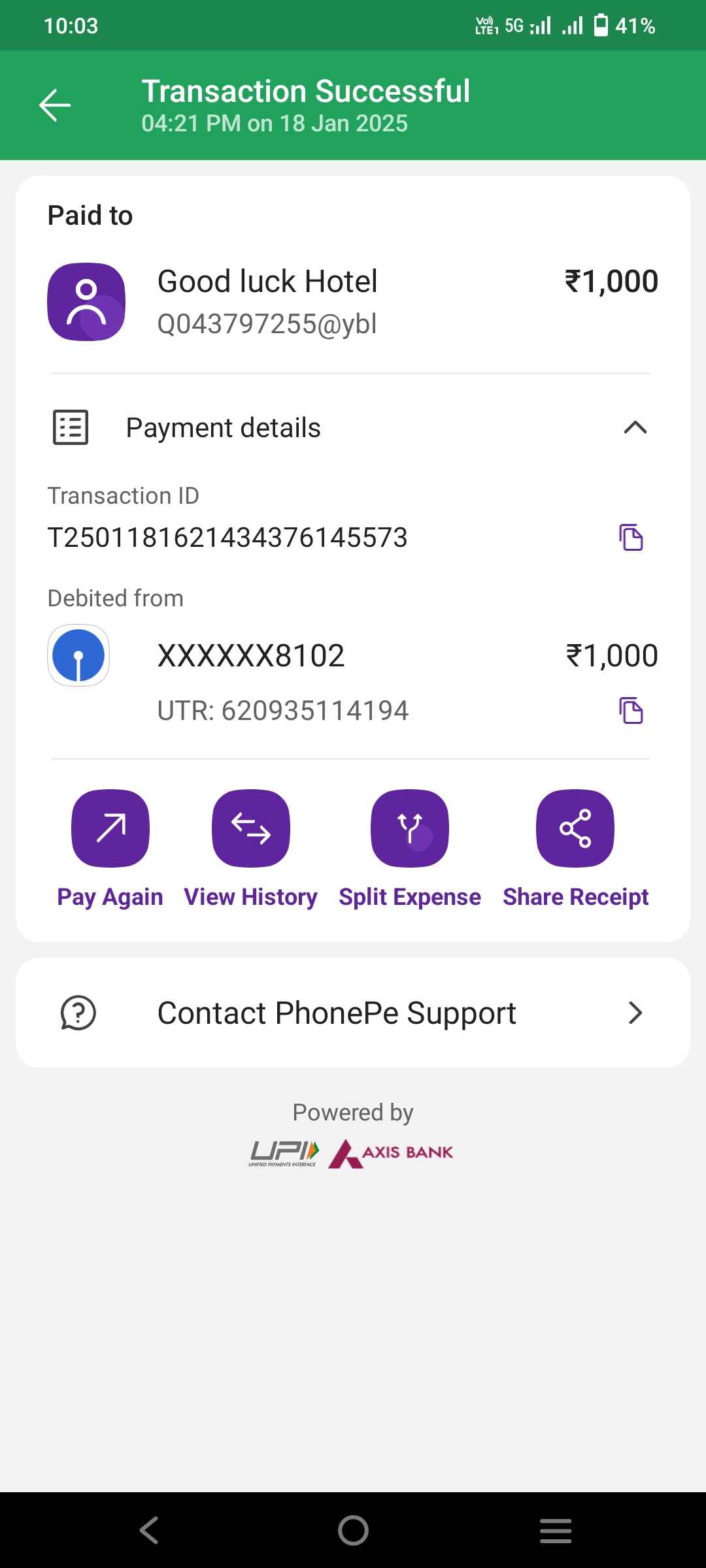Collapse the Payment details section
Image resolution: width=706 pixels, height=1568 pixels.
point(635,428)
